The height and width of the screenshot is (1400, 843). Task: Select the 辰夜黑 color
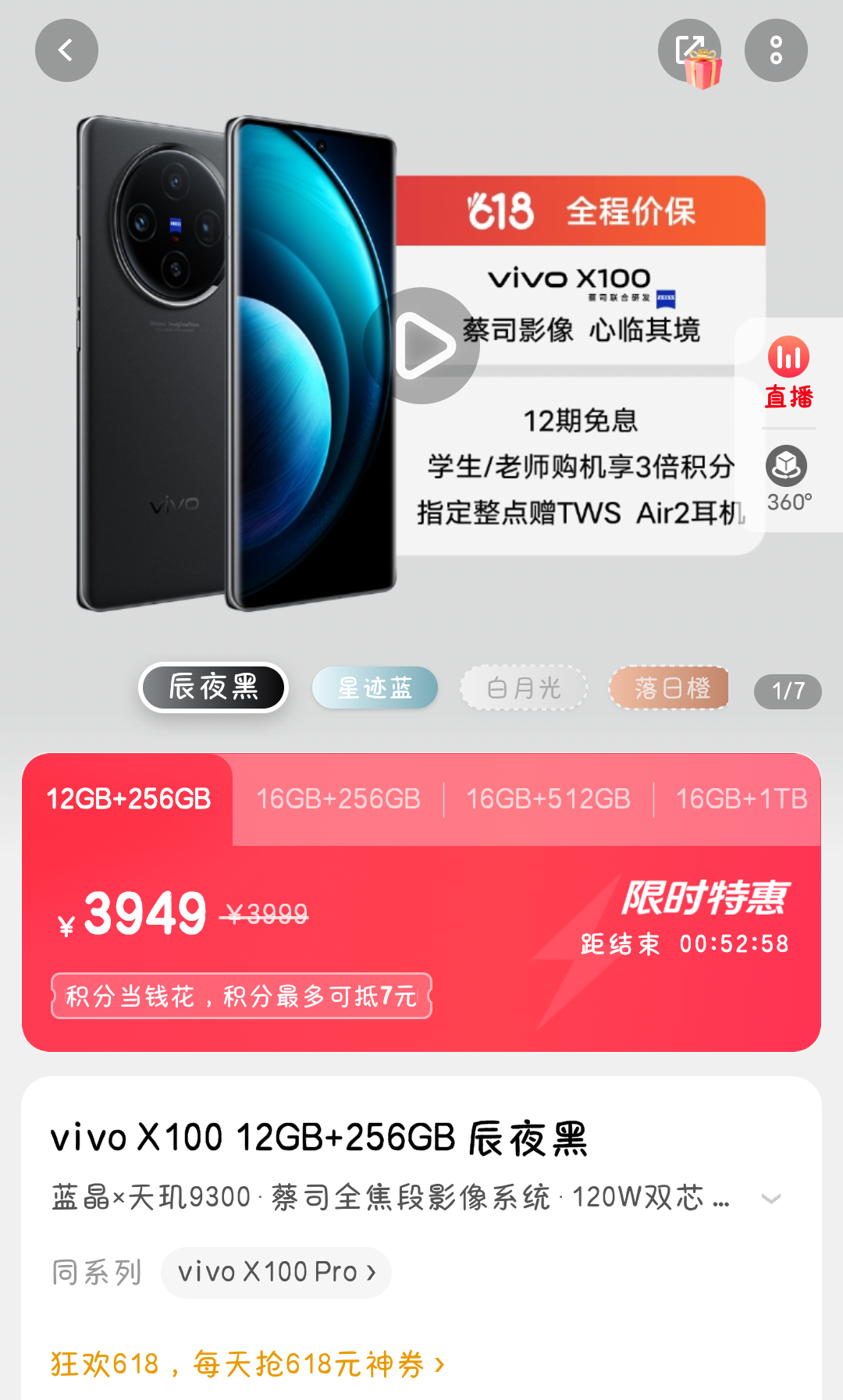(x=213, y=688)
